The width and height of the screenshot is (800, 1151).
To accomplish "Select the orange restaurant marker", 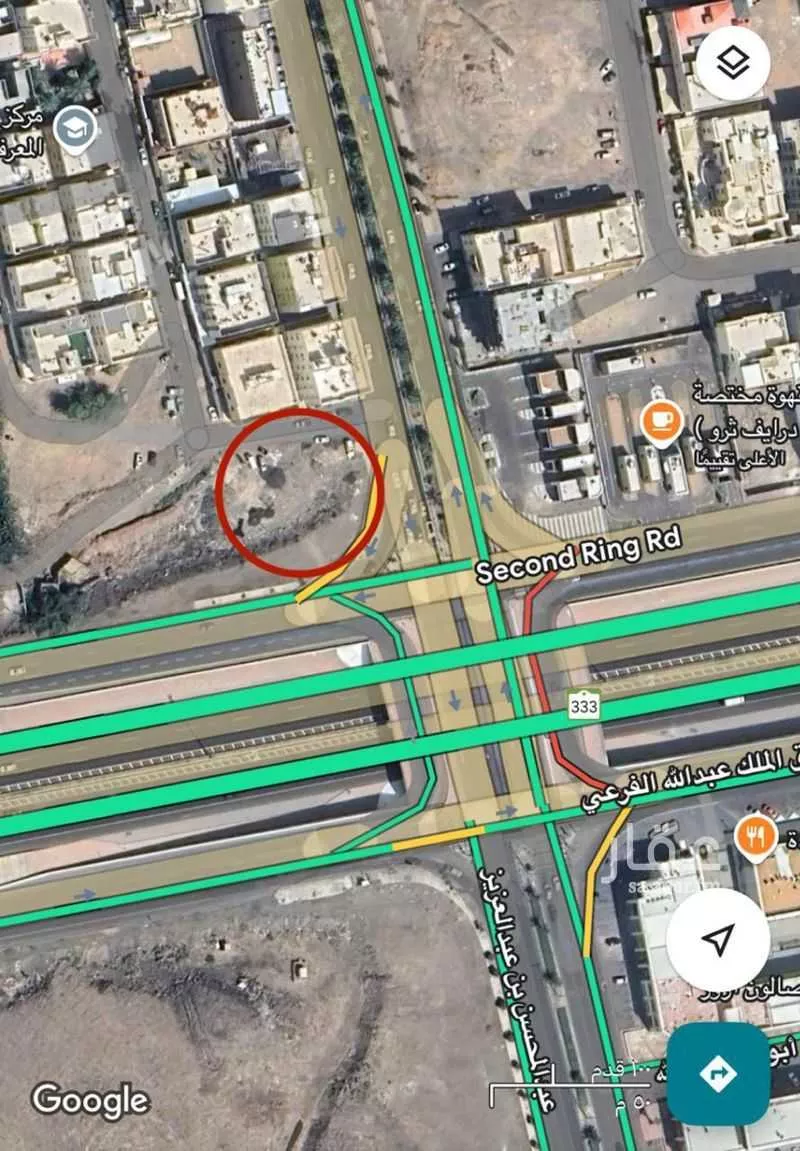I will [x=755, y=836].
